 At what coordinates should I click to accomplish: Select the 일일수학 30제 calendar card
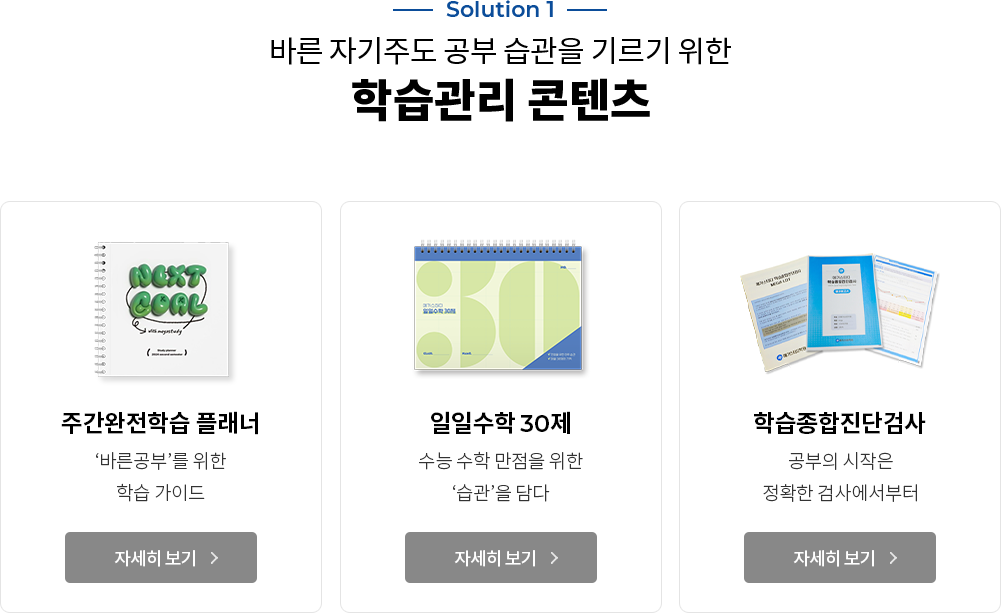point(500,307)
